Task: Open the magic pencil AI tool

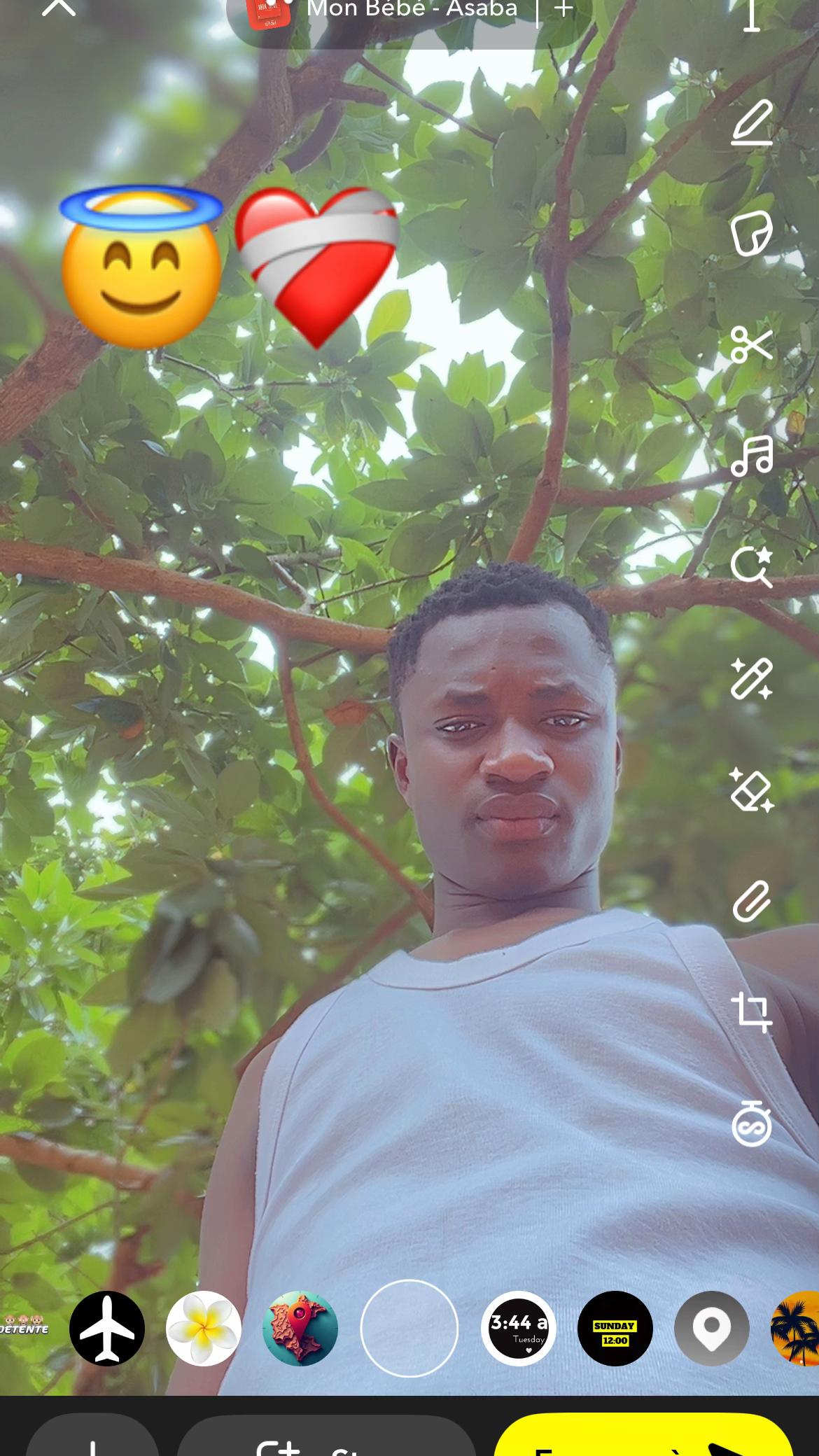Action: (x=752, y=678)
